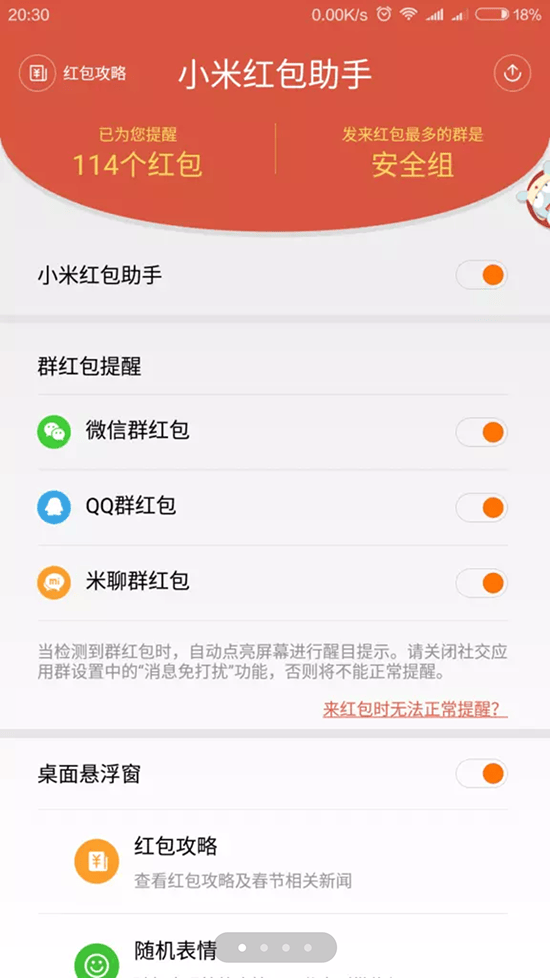550x978 pixels.
Task: Turn off the QQ群红包 switch
Action: click(481, 508)
